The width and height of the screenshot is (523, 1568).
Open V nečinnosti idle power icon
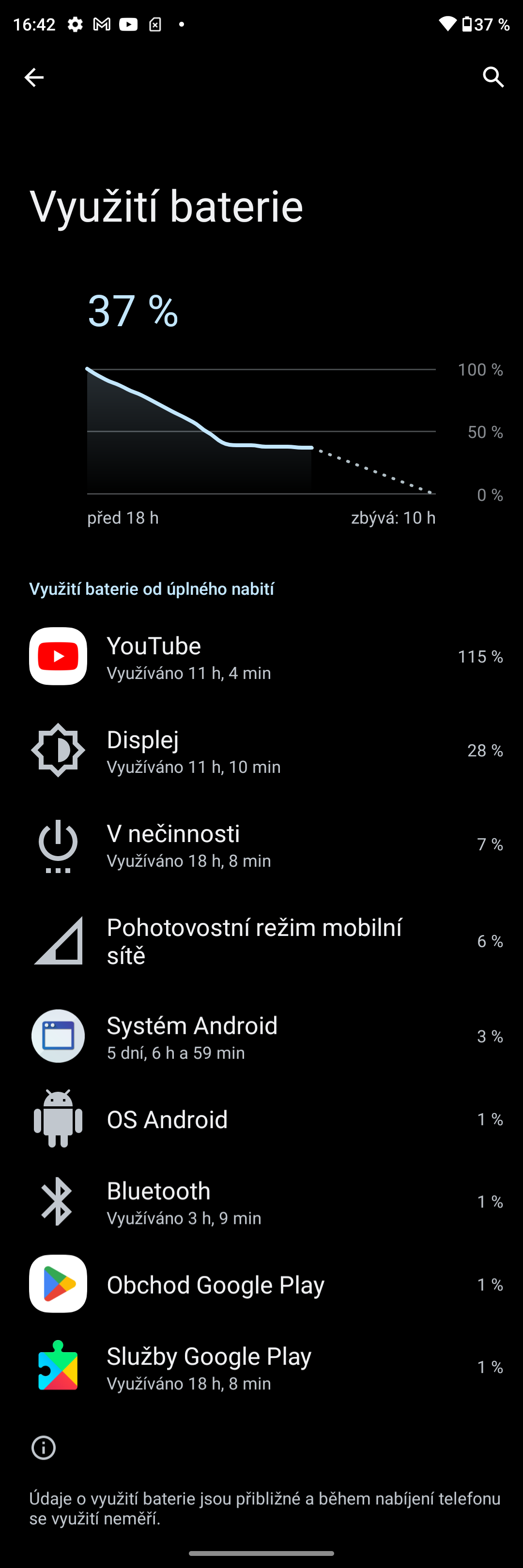point(58,845)
